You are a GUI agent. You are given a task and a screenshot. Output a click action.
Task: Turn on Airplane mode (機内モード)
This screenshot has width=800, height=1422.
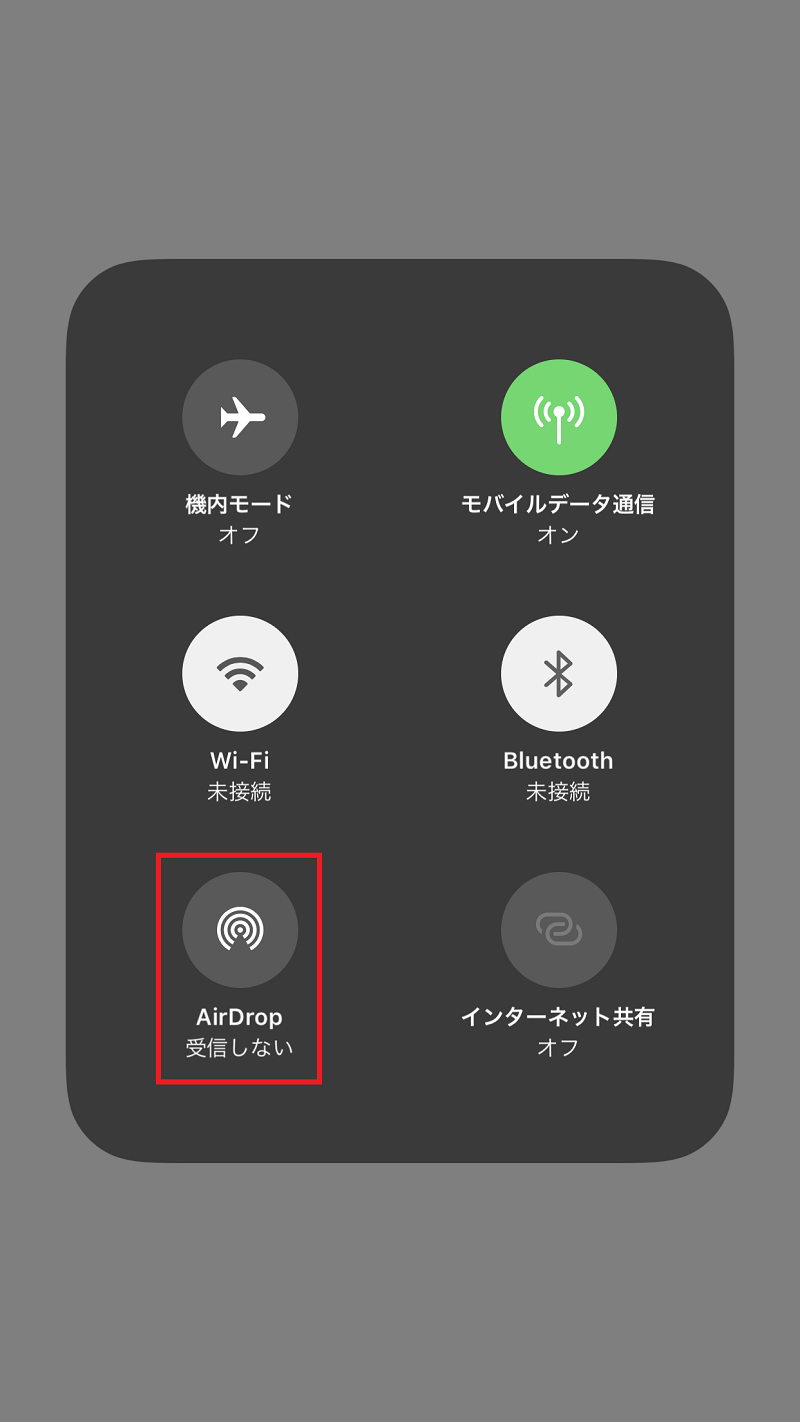240,417
